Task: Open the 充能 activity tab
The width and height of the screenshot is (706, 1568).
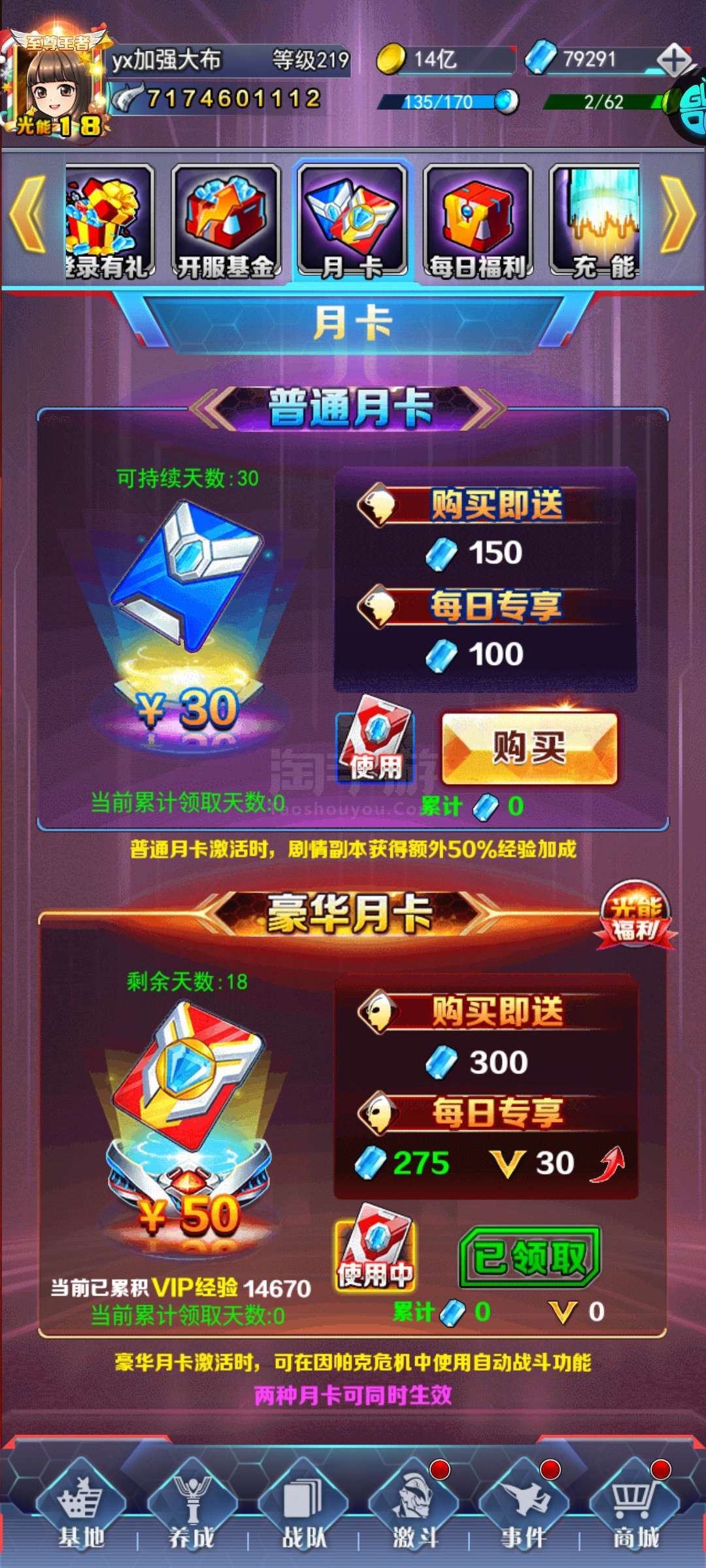Action: pyautogui.click(x=595, y=222)
